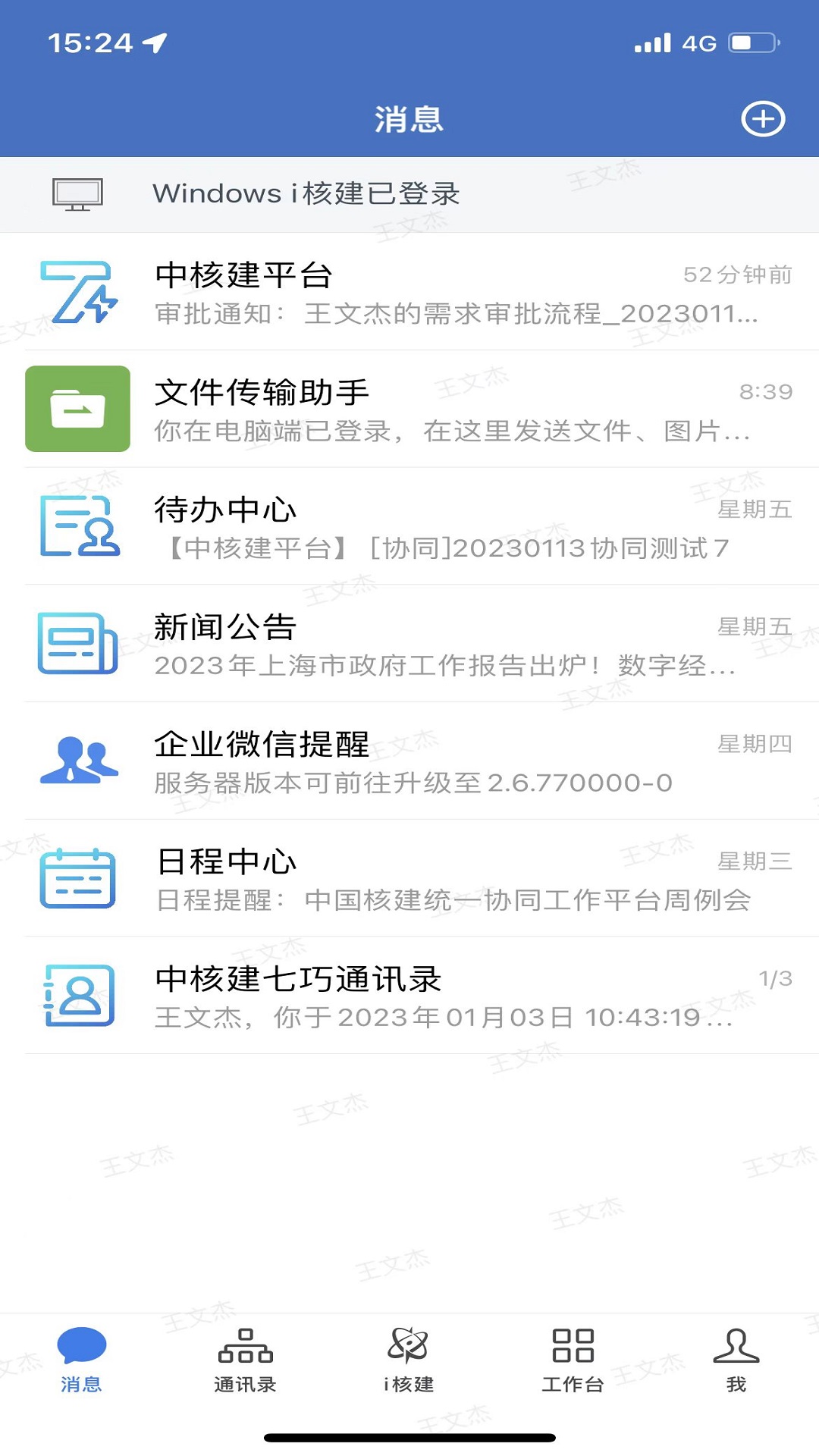
Task: Open the Windows i核建已登录 banner
Action: 409,194
